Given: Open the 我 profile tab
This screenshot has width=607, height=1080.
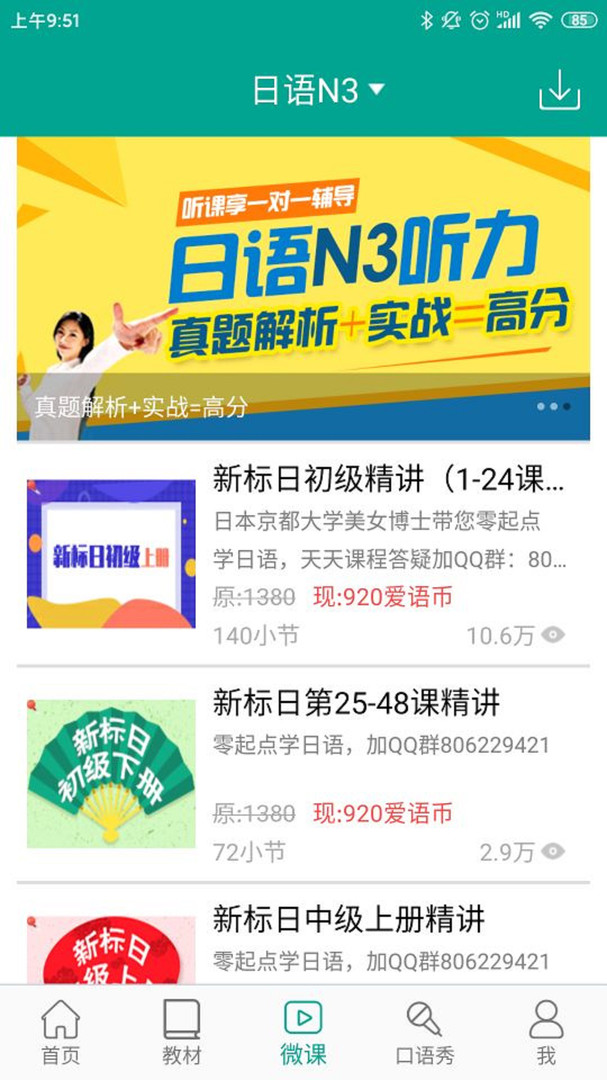Looking at the screenshot, I should coord(546,1032).
